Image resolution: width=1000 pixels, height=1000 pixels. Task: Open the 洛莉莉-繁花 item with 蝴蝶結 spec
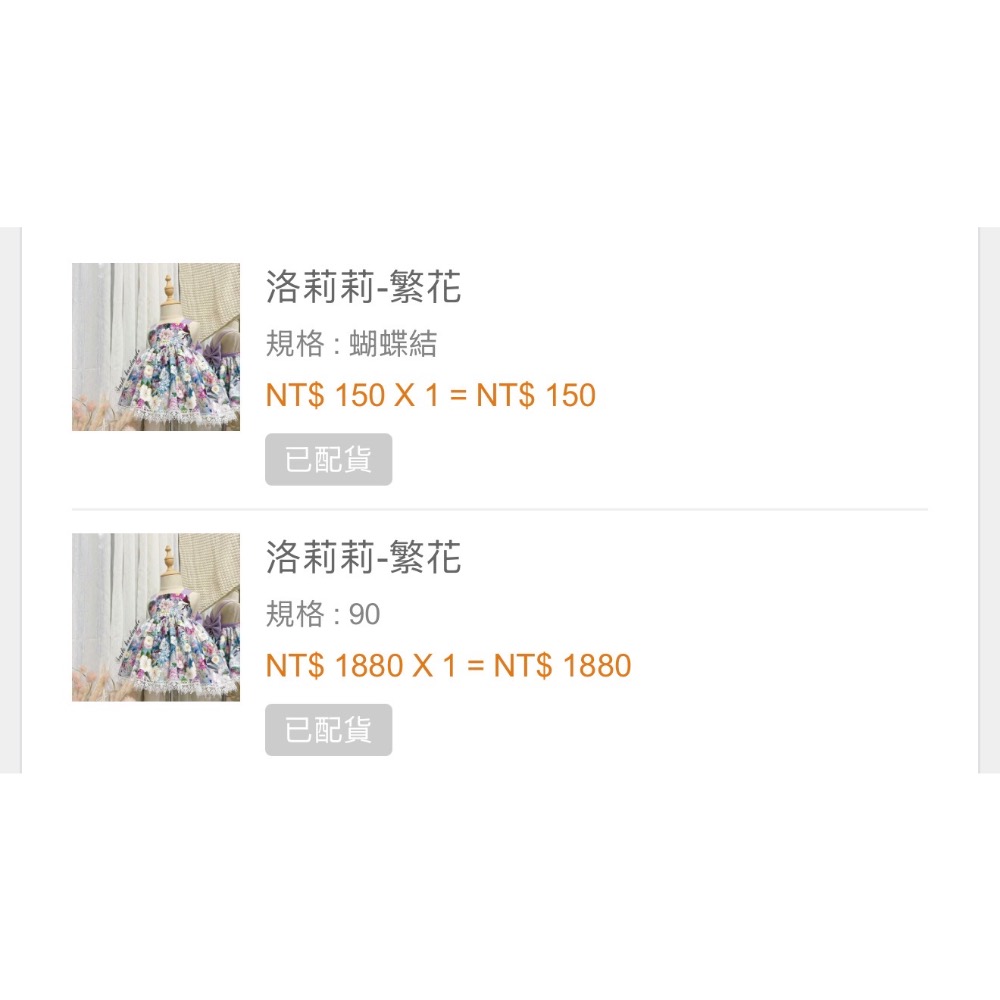pyautogui.click(x=363, y=287)
